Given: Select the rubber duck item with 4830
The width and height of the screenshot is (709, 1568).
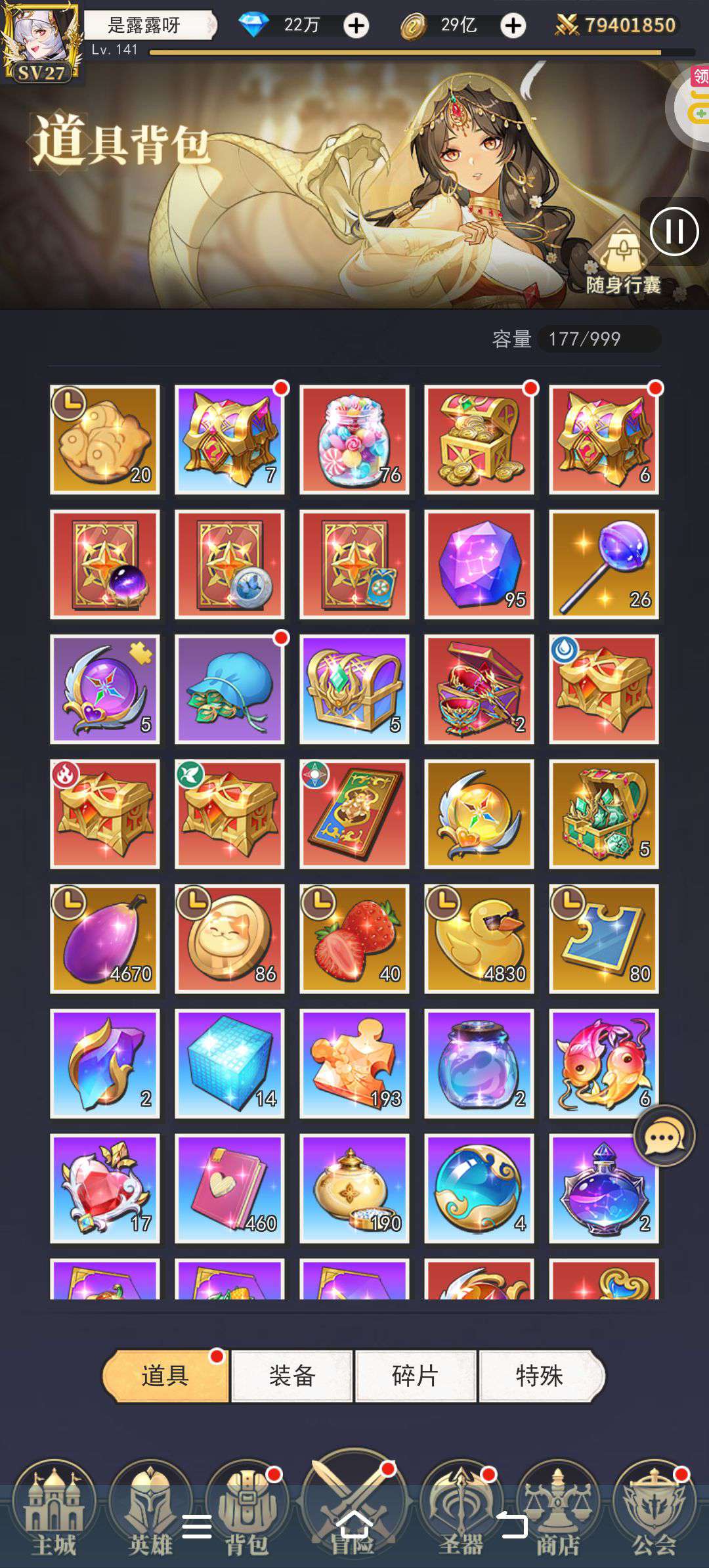Looking at the screenshot, I should point(479,938).
